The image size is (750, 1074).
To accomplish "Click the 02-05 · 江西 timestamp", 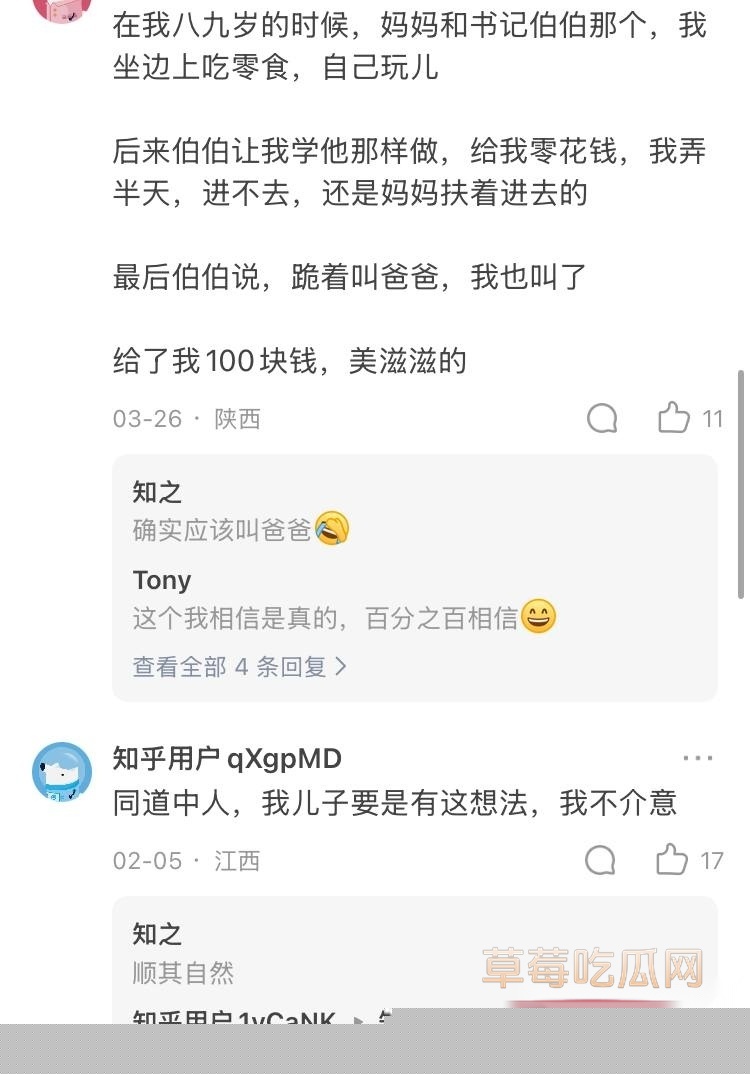I will 185,861.
